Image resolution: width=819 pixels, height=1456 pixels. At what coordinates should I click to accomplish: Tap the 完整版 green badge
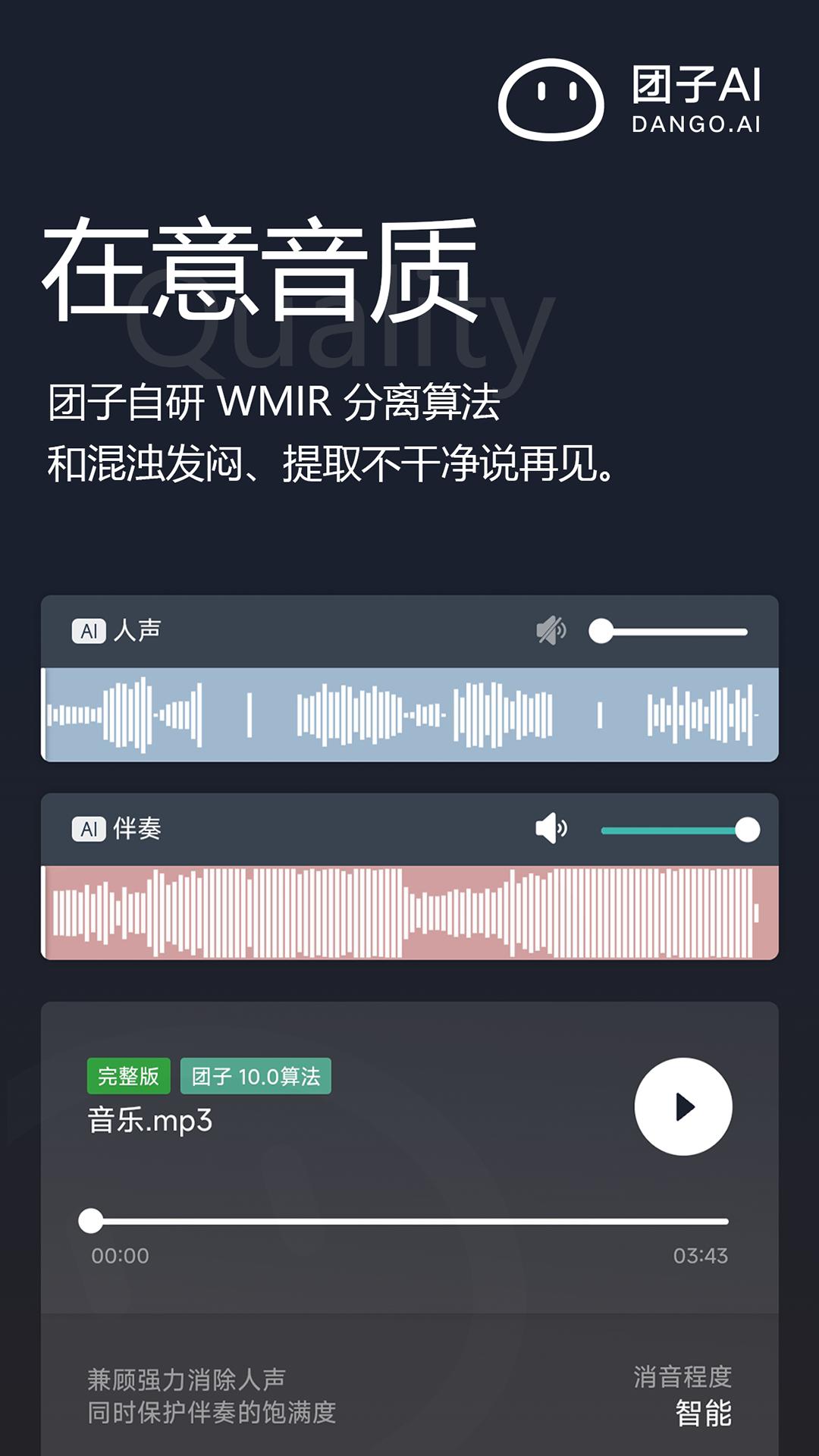click(x=127, y=1074)
